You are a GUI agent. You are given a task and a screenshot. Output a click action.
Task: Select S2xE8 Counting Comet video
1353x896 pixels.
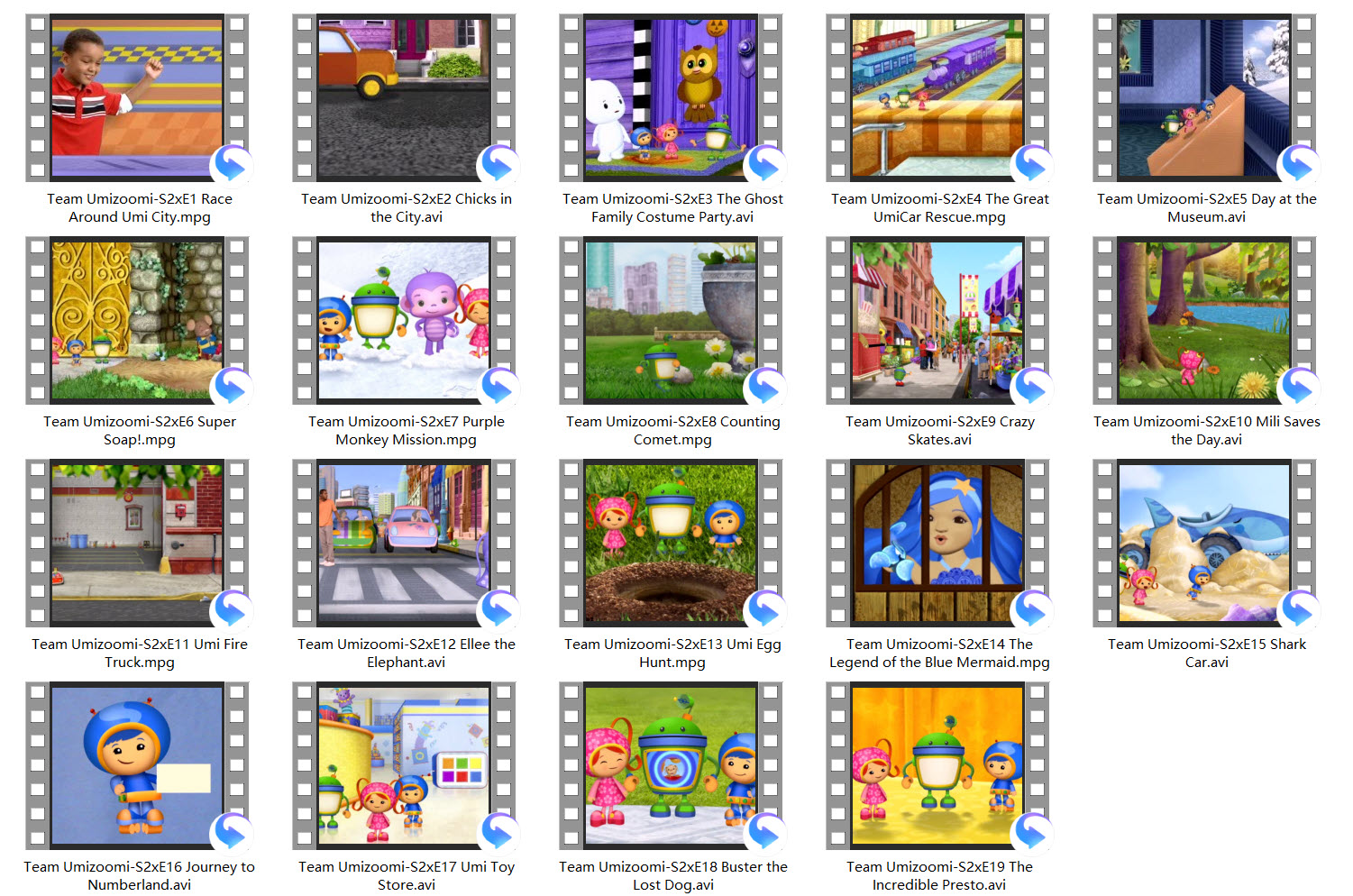pyautogui.click(x=671, y=321)
